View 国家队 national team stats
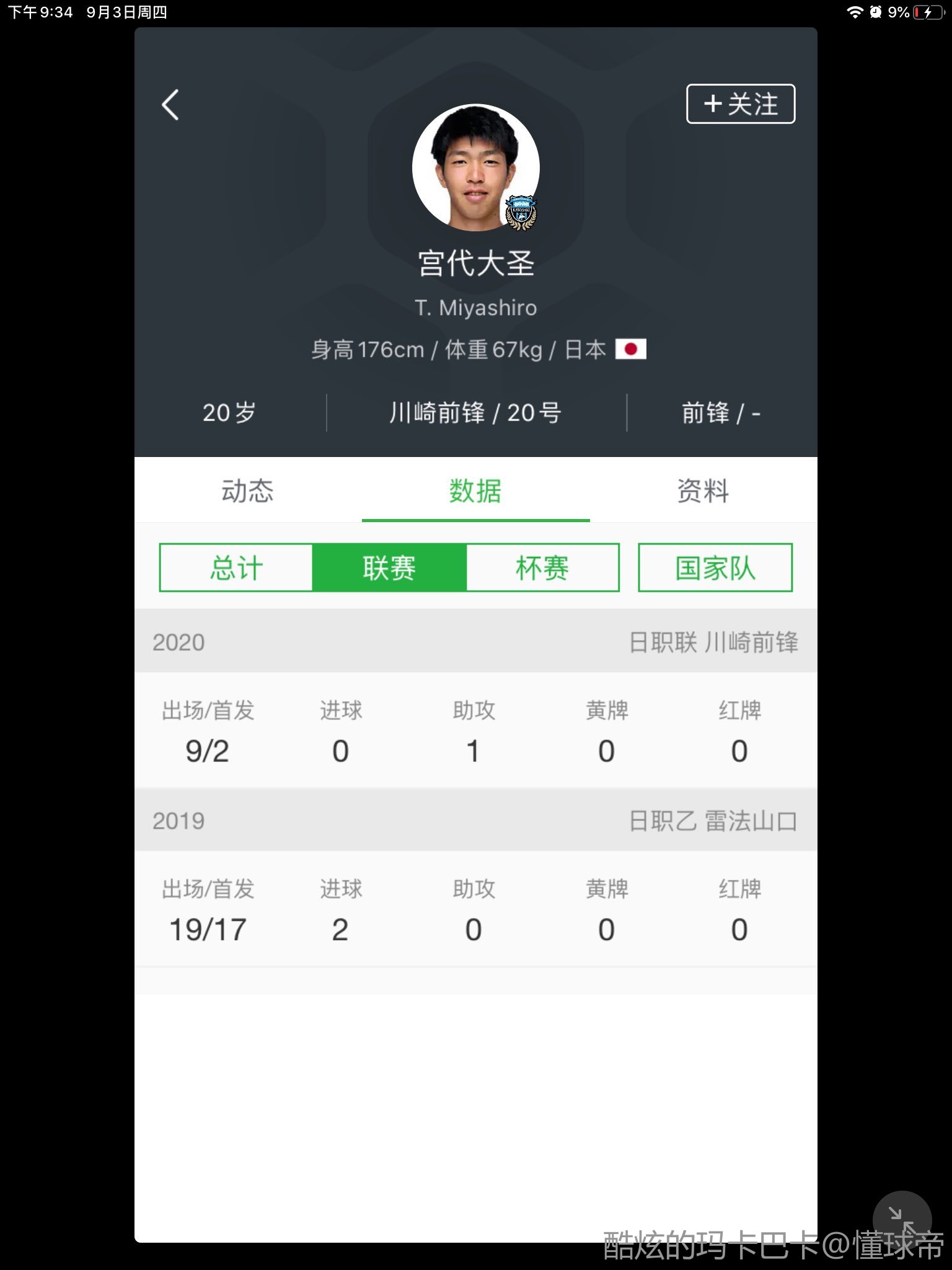Viewport: 952px width, 1270px height. (715, 568)
